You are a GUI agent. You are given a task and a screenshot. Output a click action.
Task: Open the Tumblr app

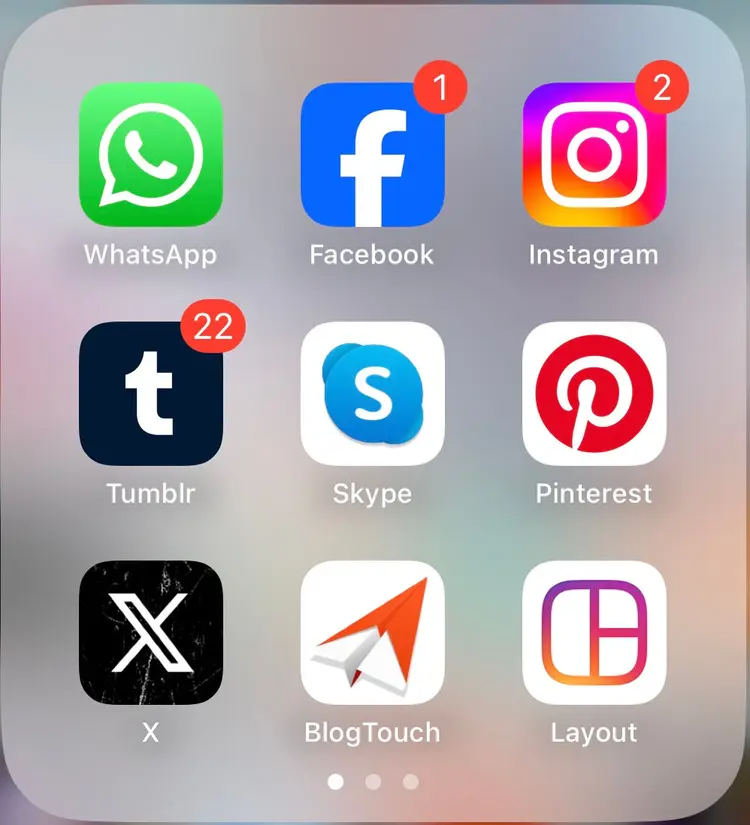[151, 393]
